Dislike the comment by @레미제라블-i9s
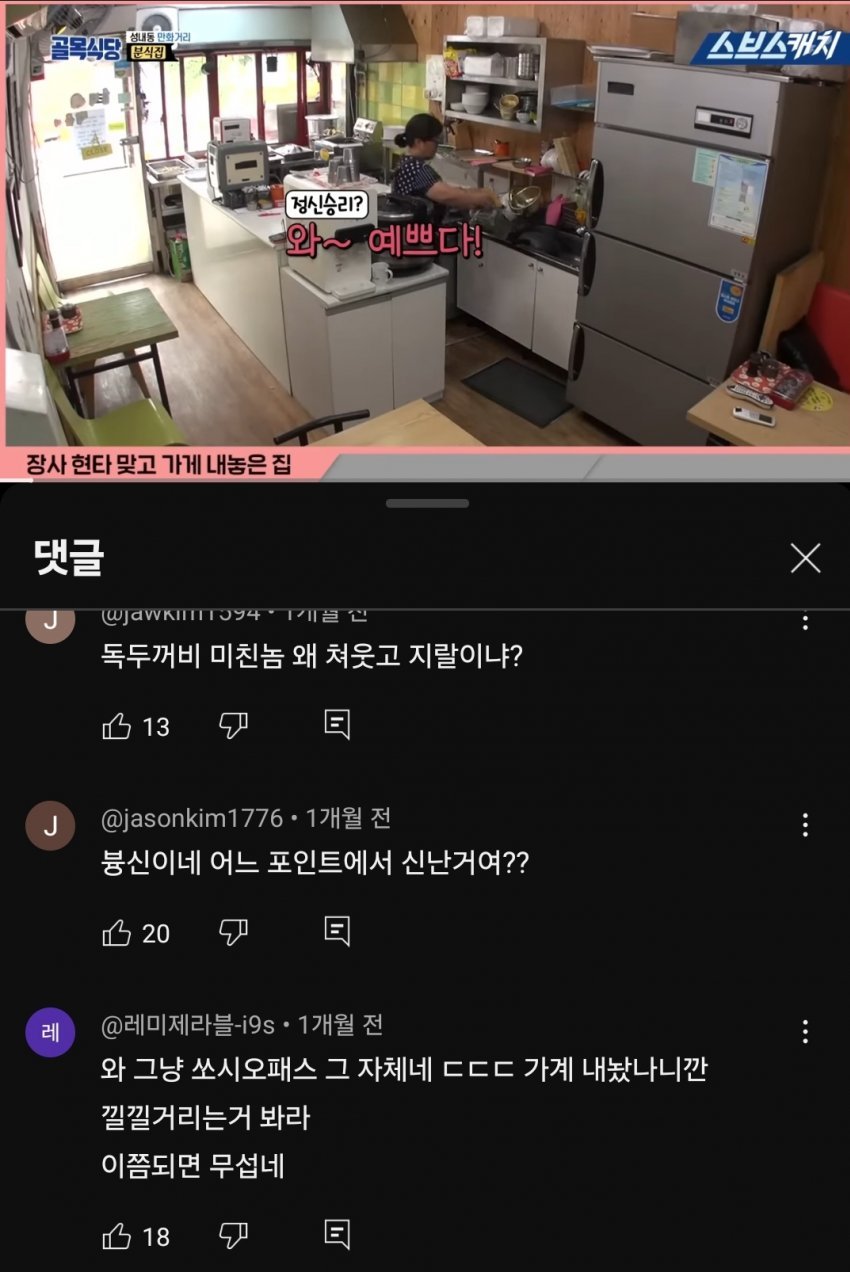The image size is (850, 1272). pyautogui.click(x=233, y=1237)
